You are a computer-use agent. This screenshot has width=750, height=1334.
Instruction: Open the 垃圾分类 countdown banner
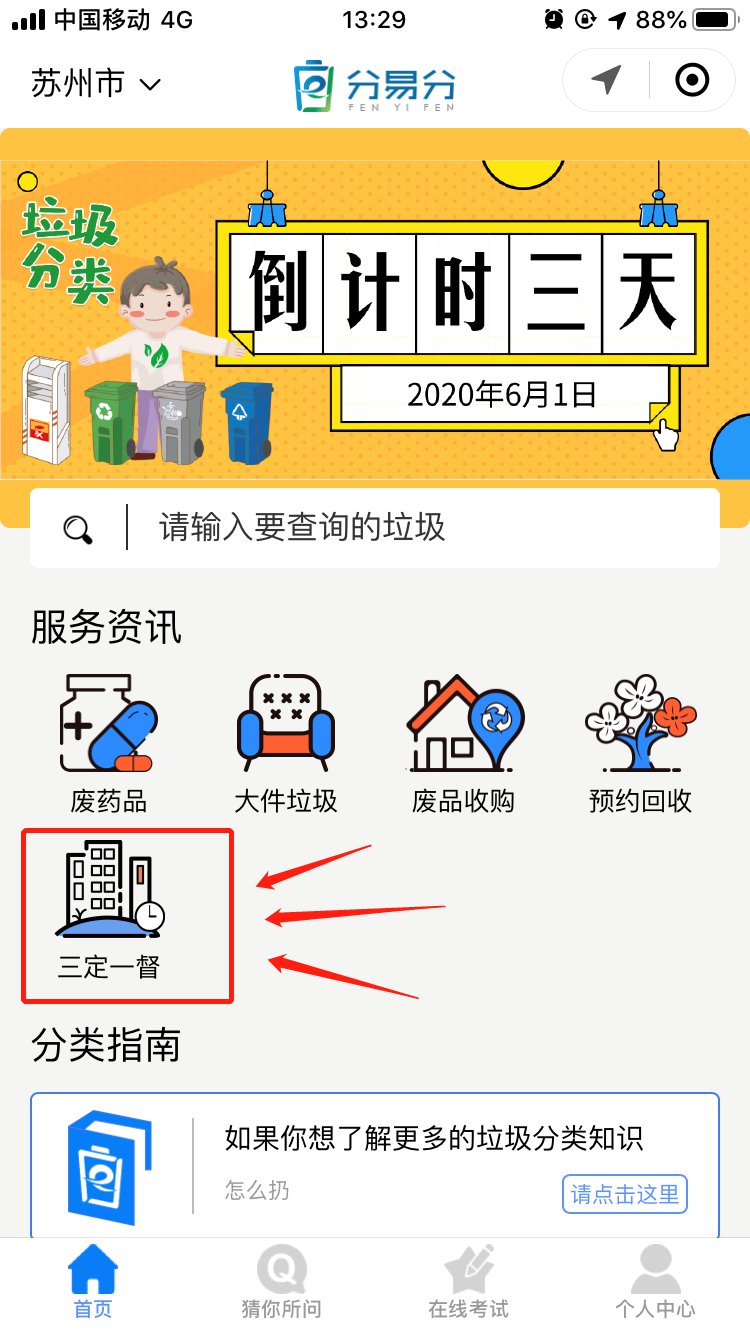pos(375,310)
